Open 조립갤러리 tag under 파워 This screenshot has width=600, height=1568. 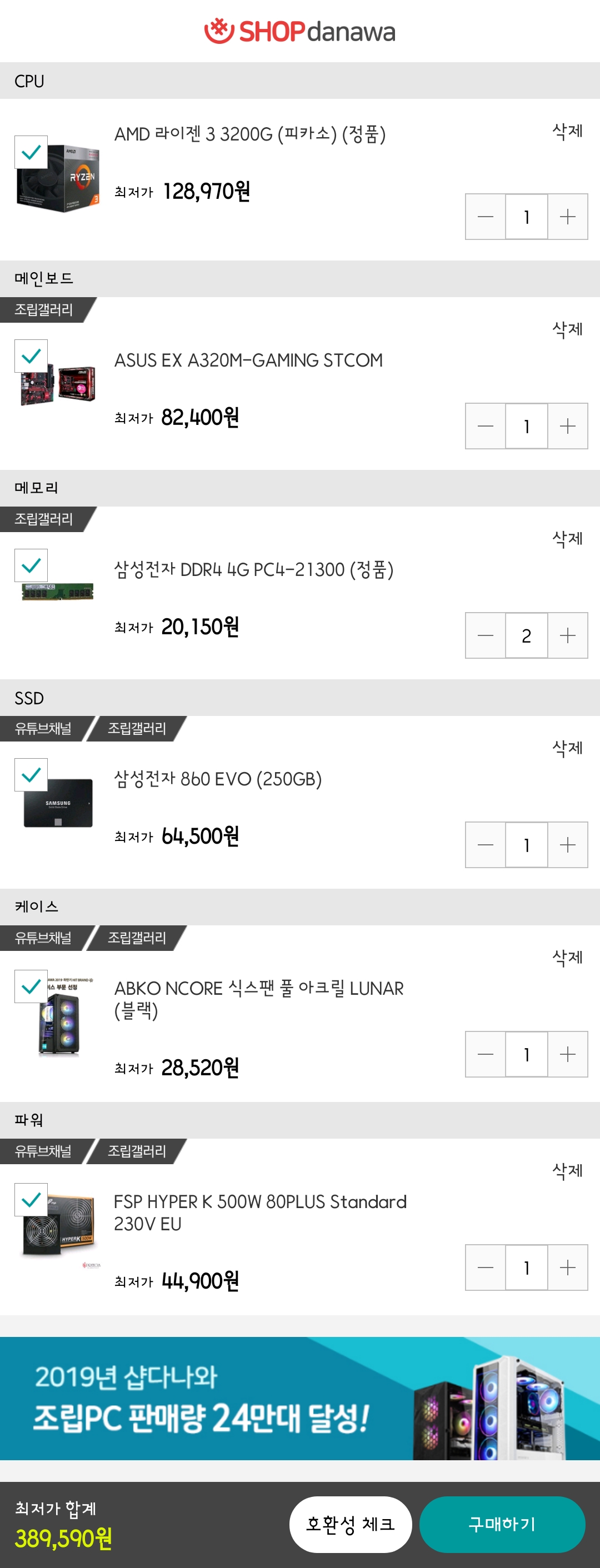point(137,1151)
